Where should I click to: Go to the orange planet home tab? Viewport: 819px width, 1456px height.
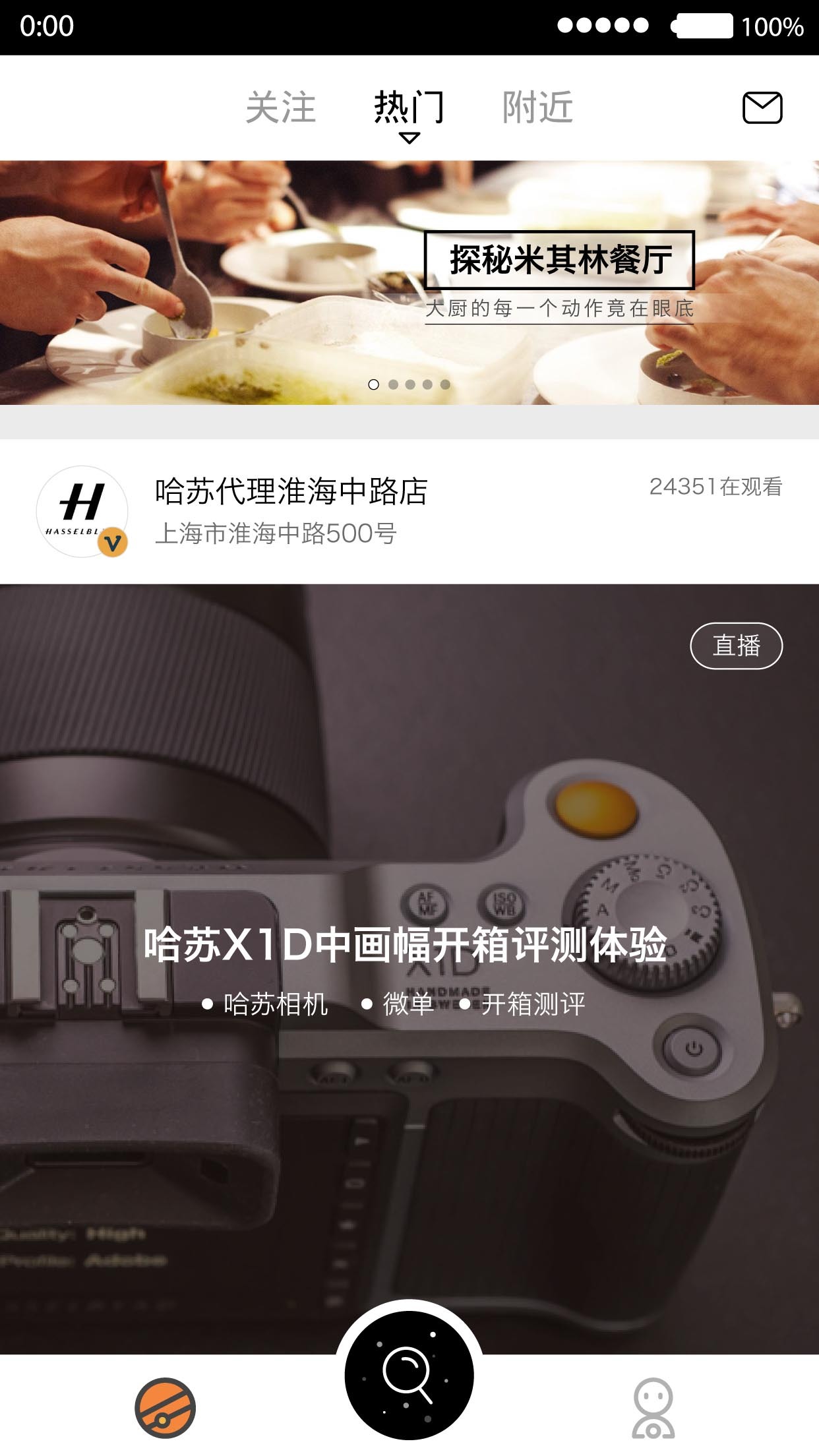(x=165, y=1408)
